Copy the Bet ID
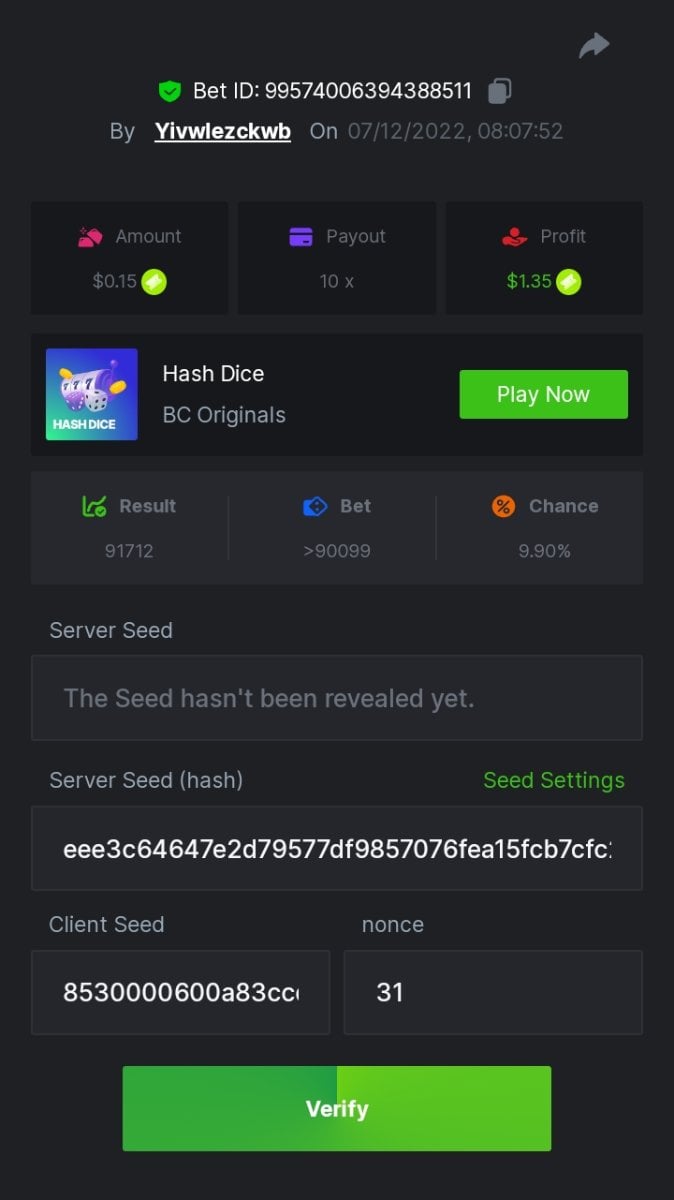The height and width of the screenshot is (1200, 674). tap(500, 91)
